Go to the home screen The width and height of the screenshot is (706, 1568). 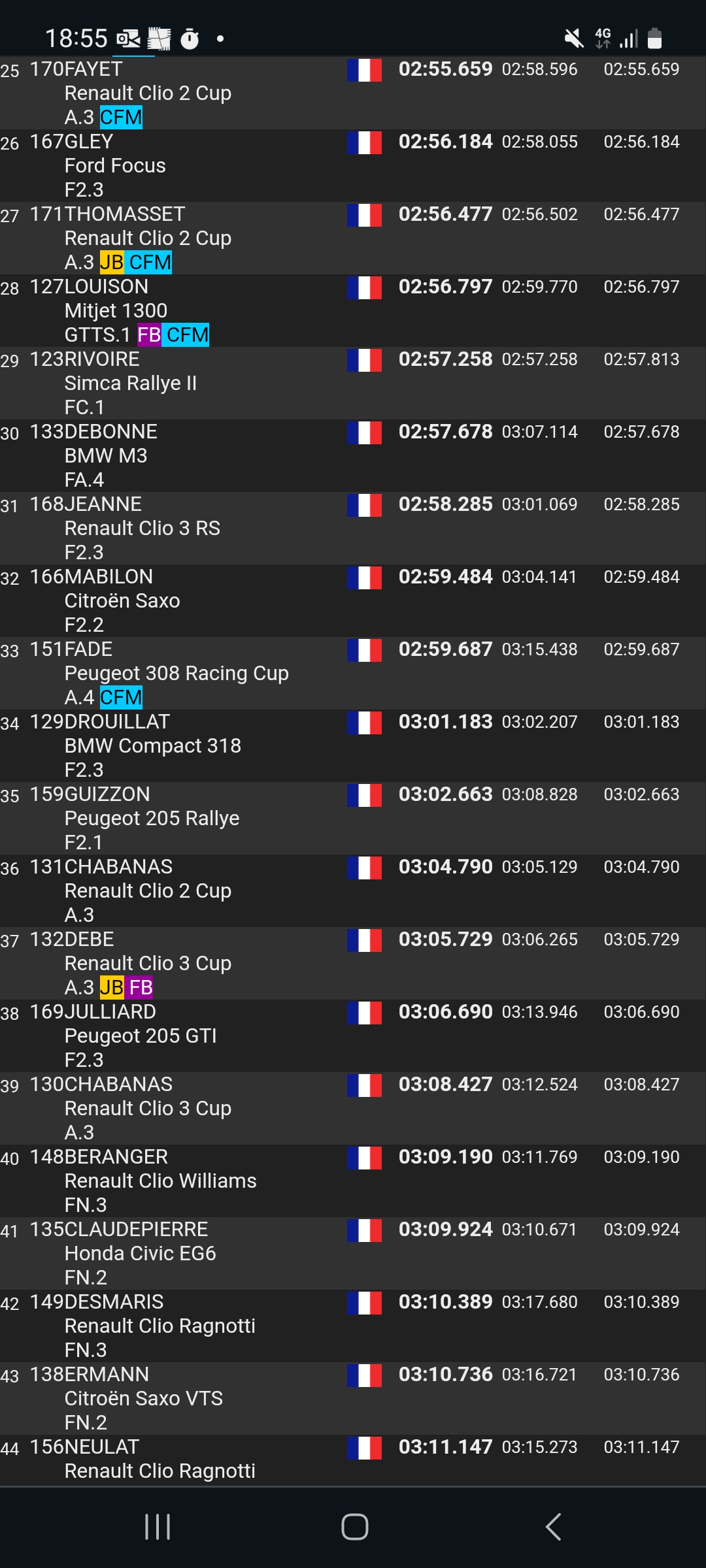coord(354,1527)
